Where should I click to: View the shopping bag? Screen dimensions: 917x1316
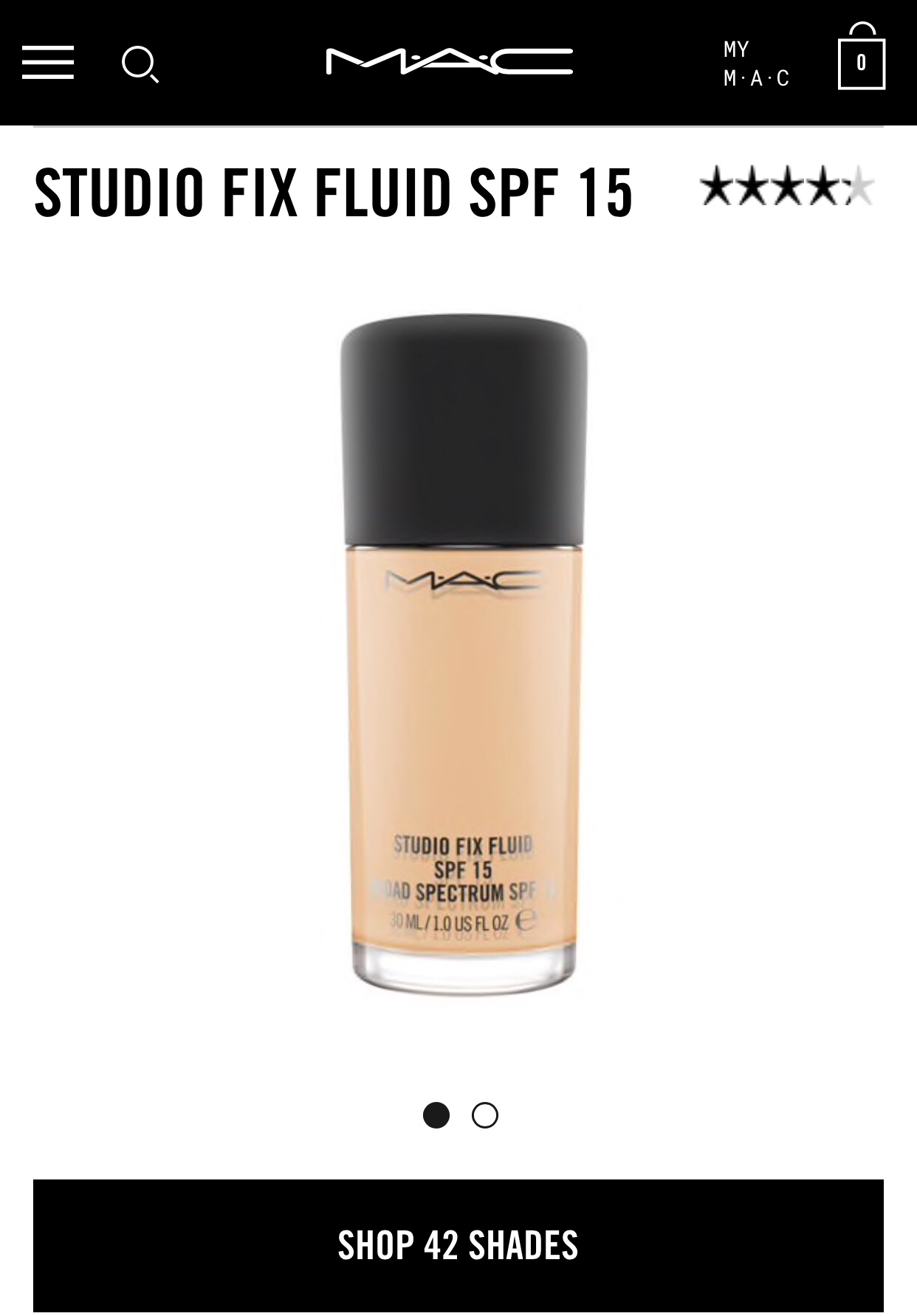(x=861, y=59)
